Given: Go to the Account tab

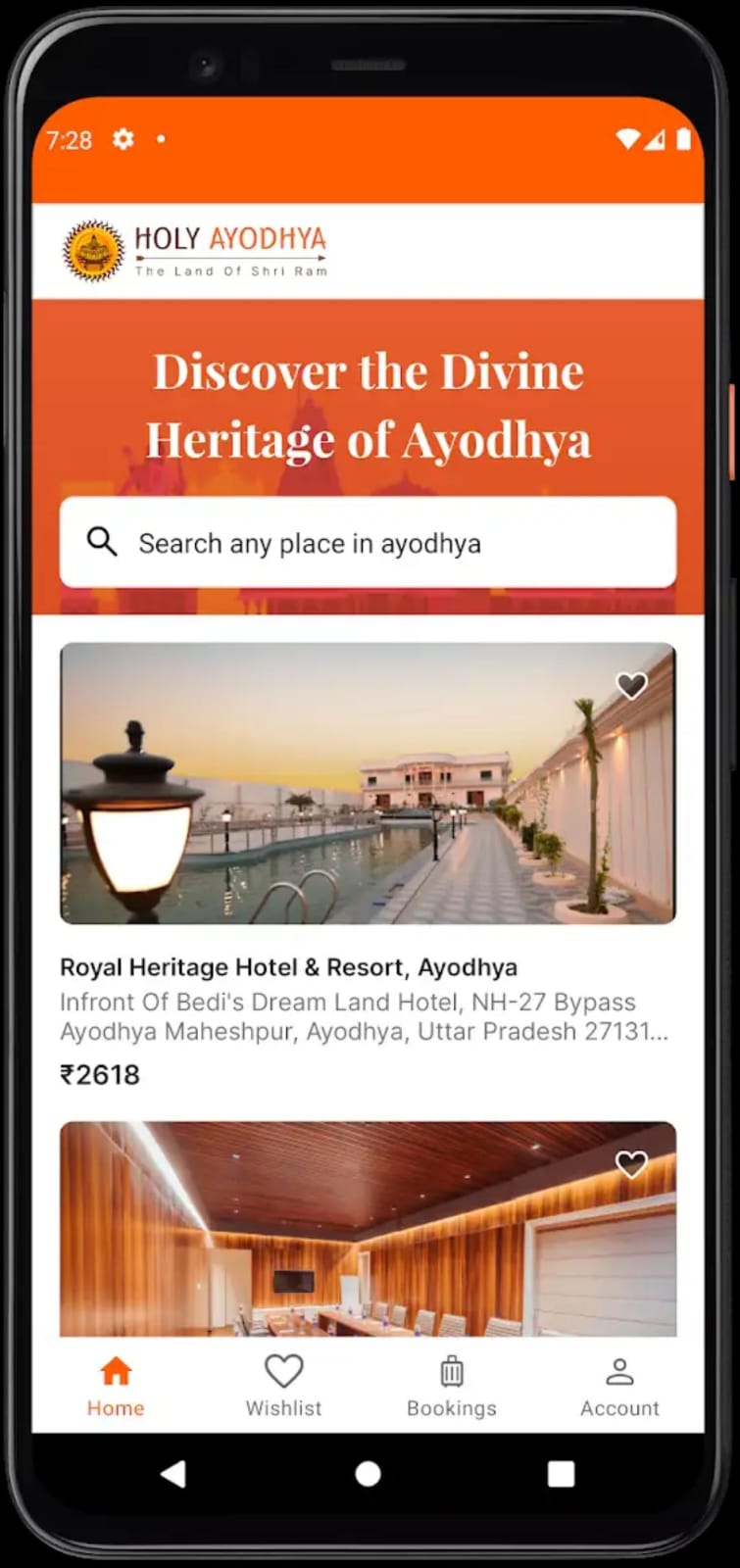Looking at the screenshot, I should (x=619, y=1386).
